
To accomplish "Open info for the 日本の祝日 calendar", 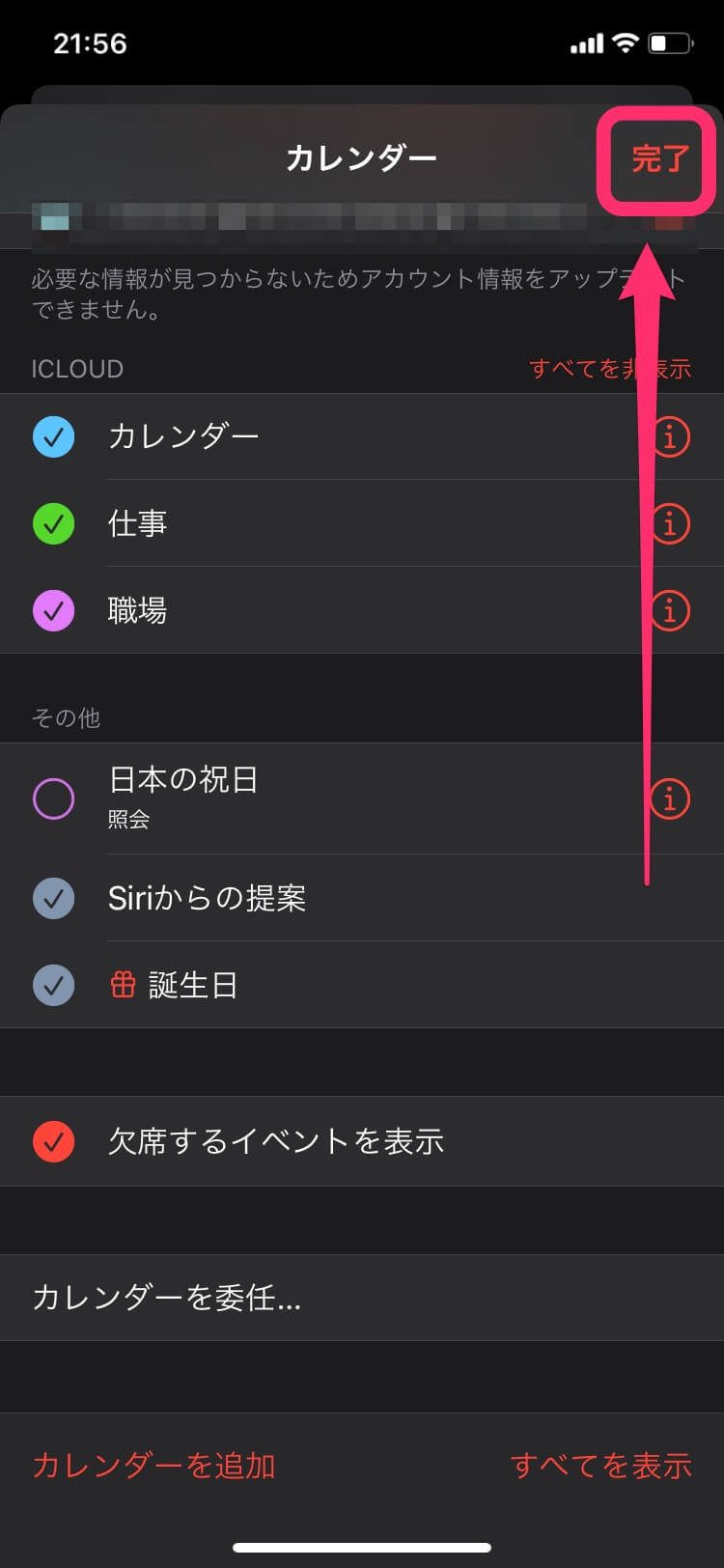I will (x=670, y=798).
